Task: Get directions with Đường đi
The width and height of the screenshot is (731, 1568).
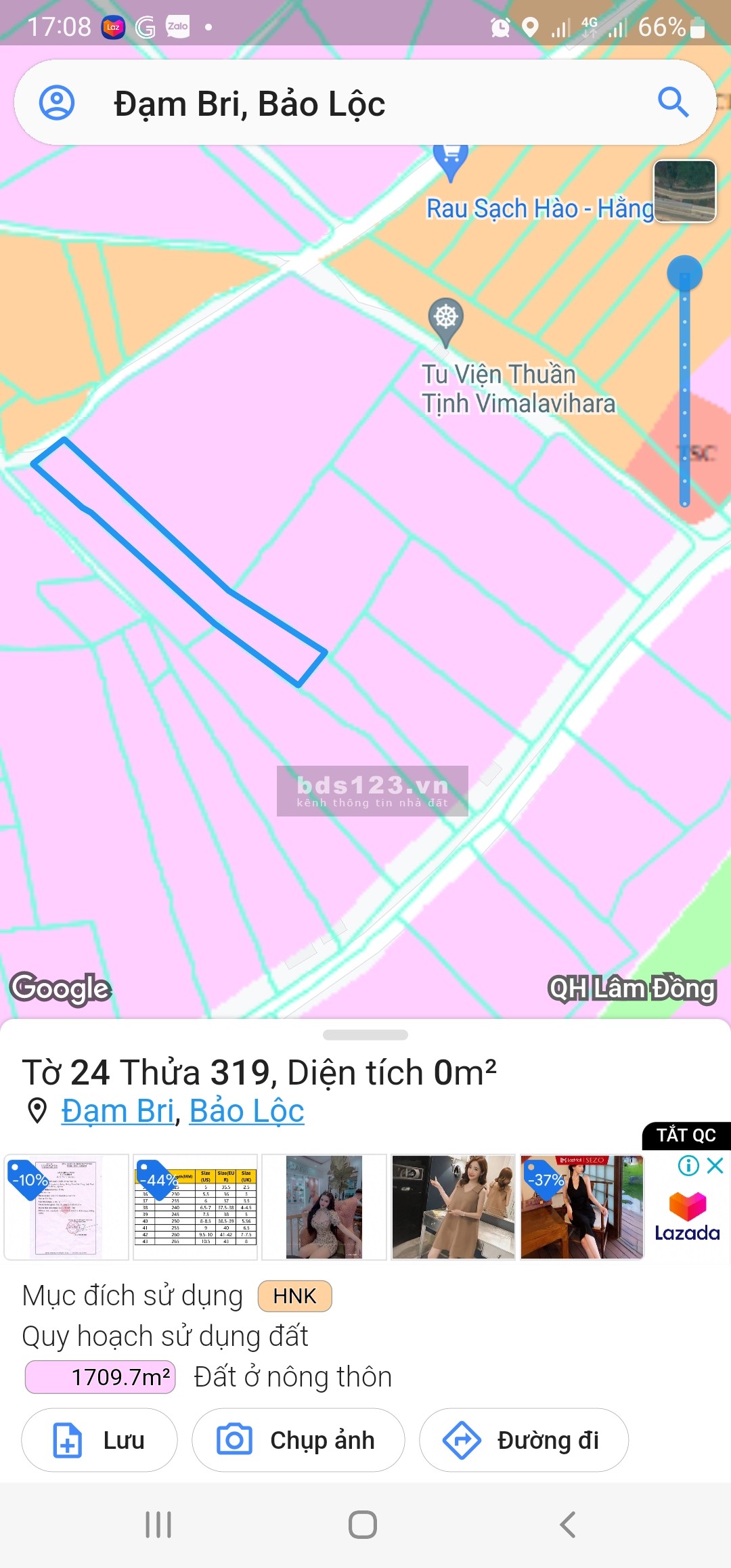Action: 523,1440
